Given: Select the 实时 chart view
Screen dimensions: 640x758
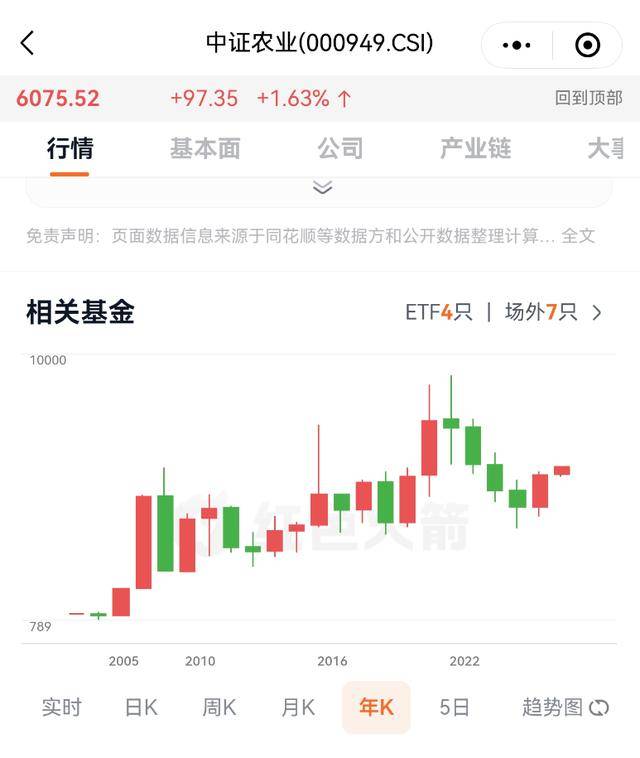Looking at the screenshot, I should pos(61,707).
